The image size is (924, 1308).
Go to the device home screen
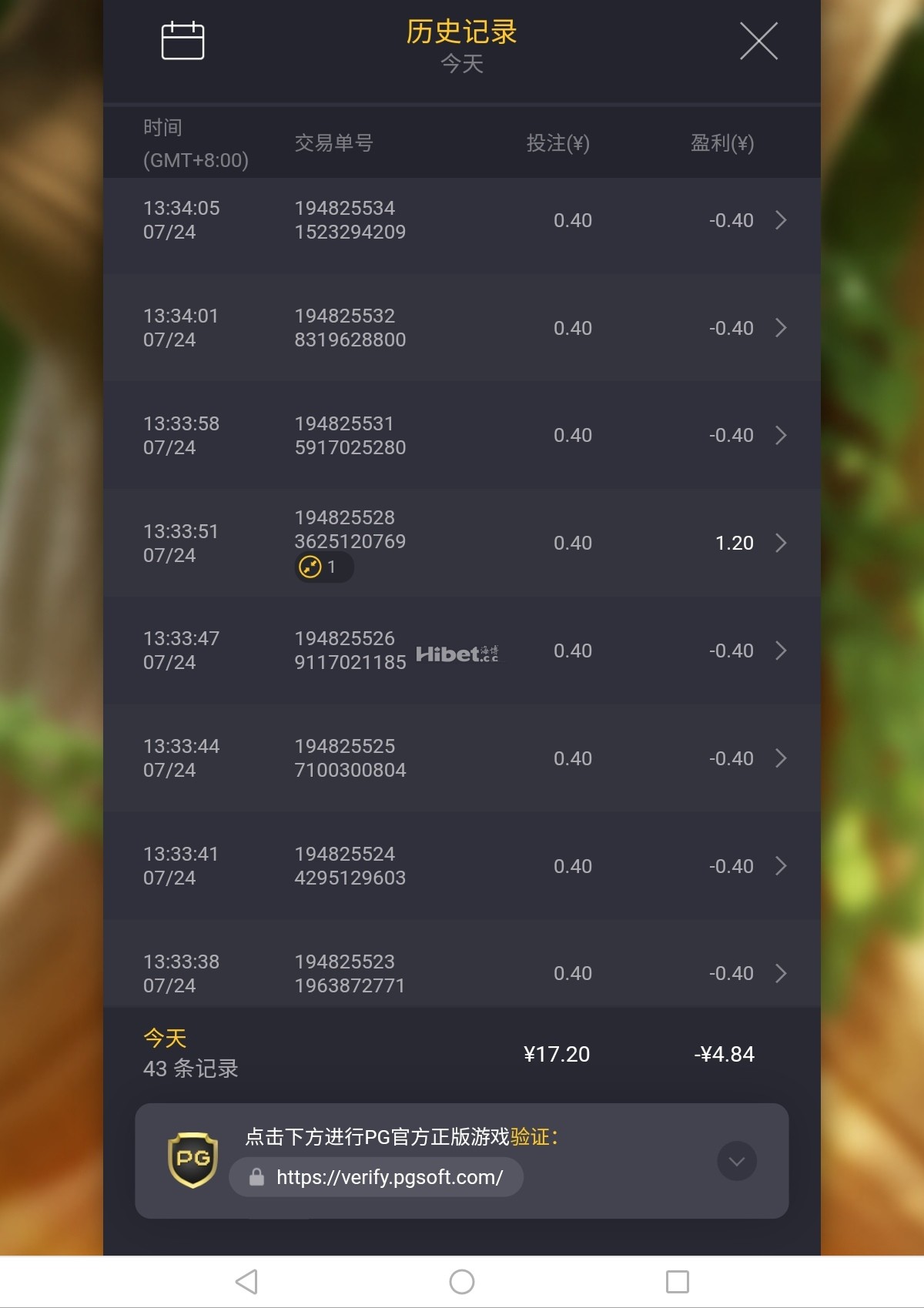(462, 1282)
